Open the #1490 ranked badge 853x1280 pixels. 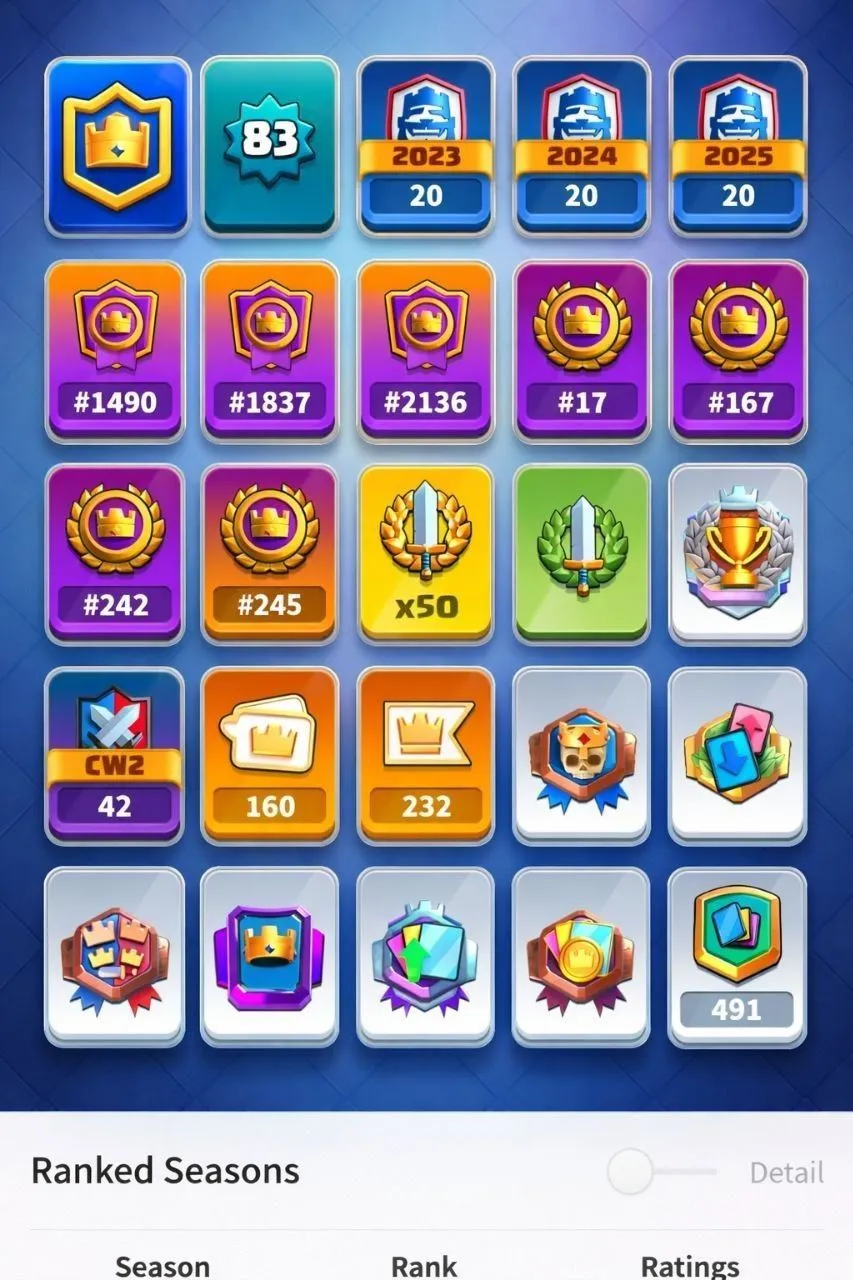pyautogui.click(x=115, y=350)
